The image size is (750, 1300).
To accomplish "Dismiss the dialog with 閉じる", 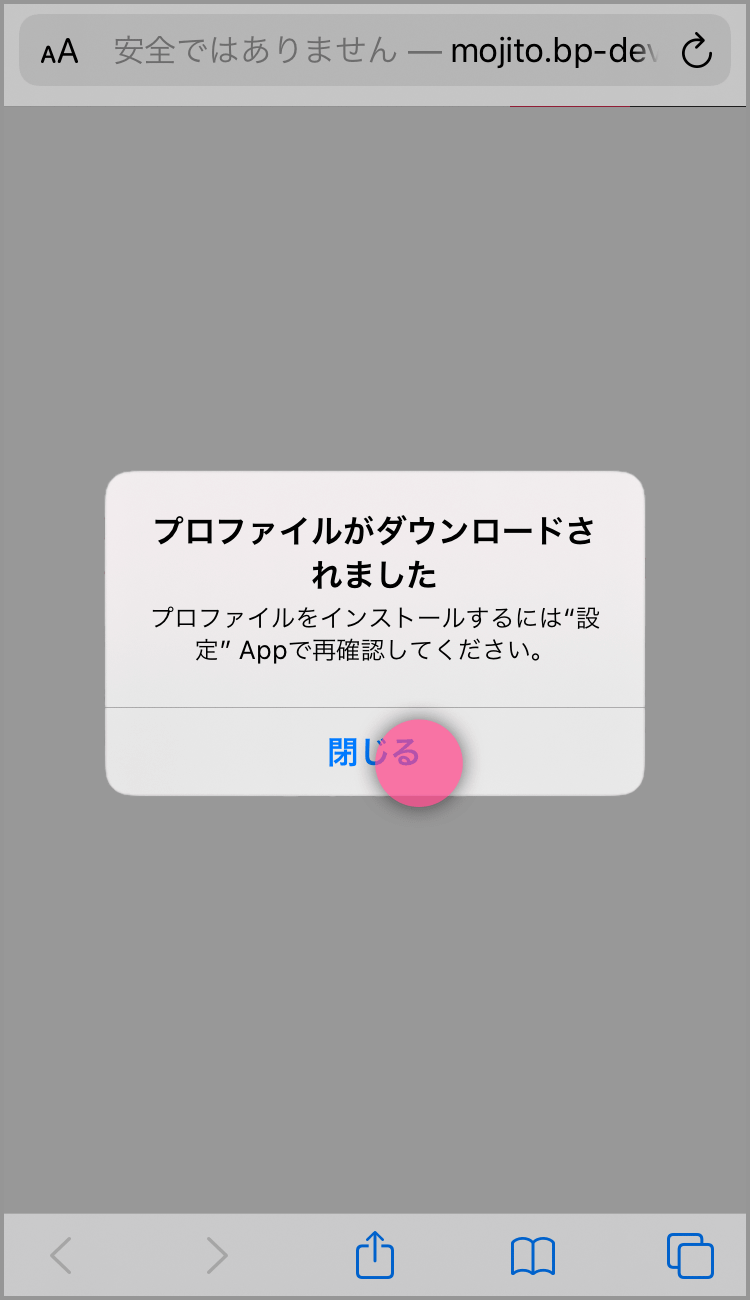I will [x=374, y=752].
